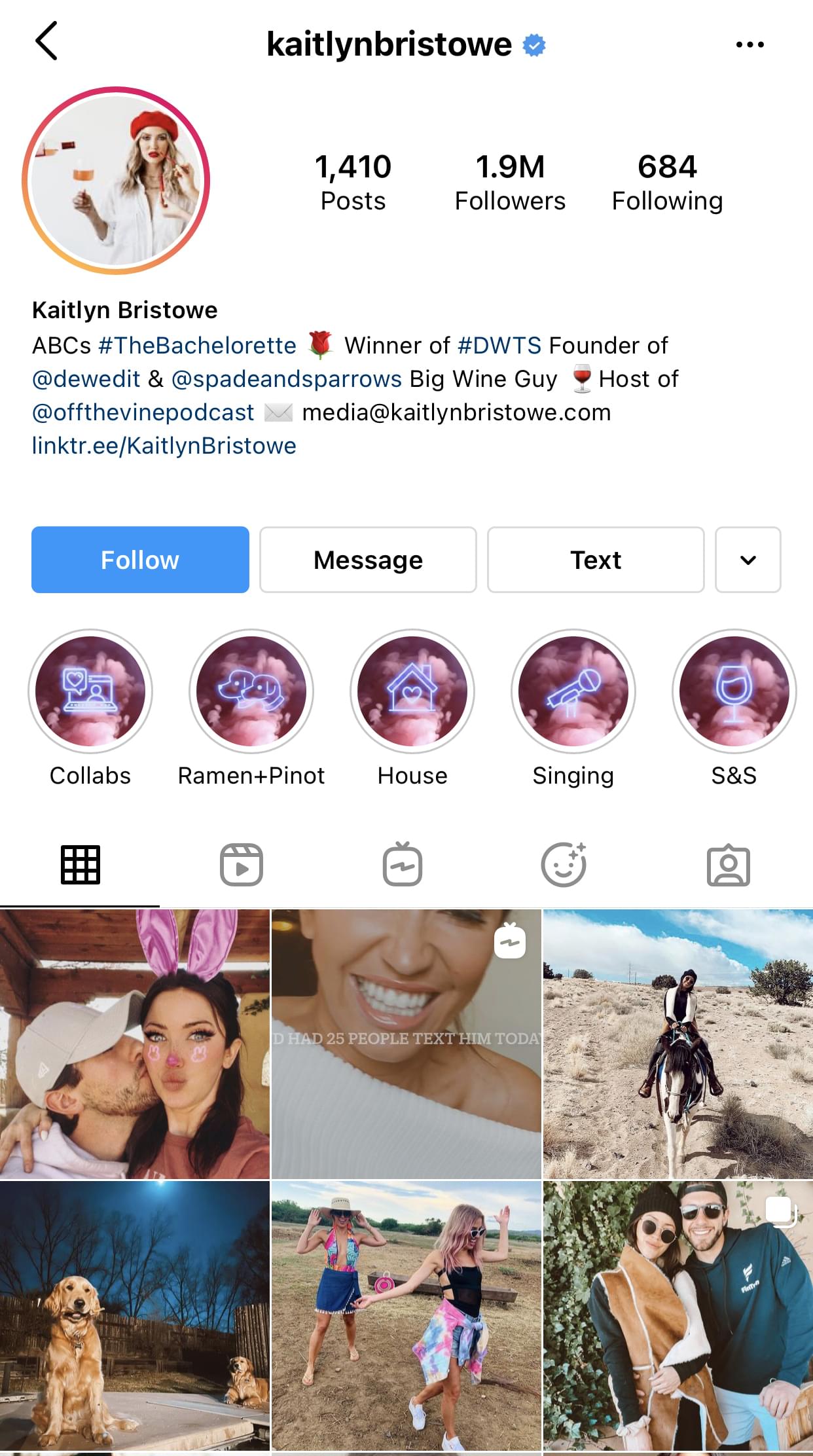Image resolution: width=813 pixels, height=1456 pixels.
Task: Tap the Follow button
Action: [x=140, y=560]
